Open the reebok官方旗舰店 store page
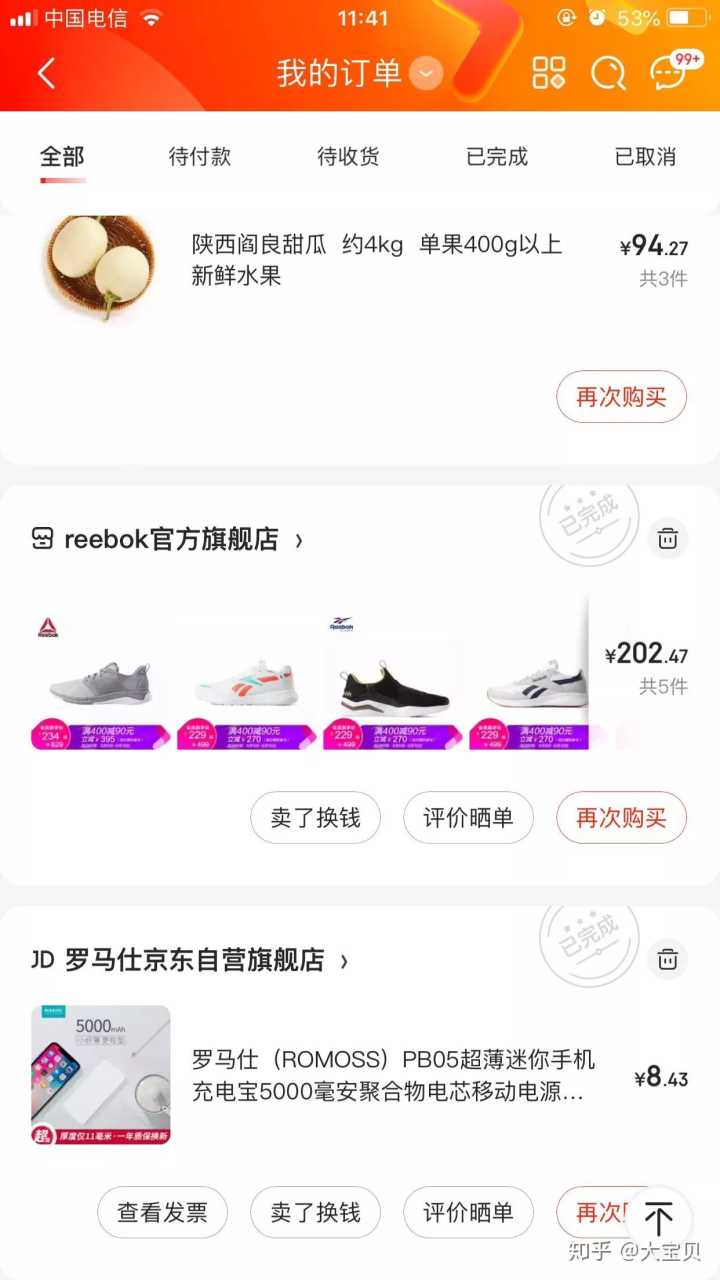Viewport: 720px width, 1280px height. [168, 540]
